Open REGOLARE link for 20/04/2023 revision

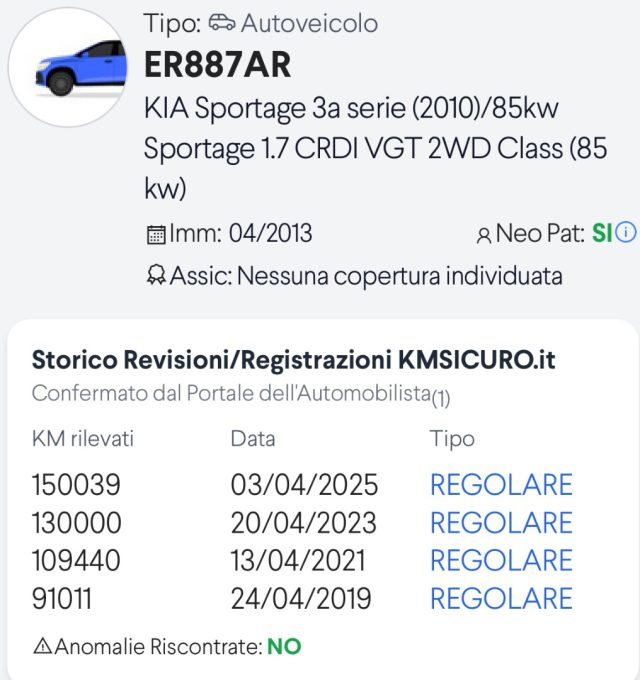pyautogui.click(x=501, y=523)
